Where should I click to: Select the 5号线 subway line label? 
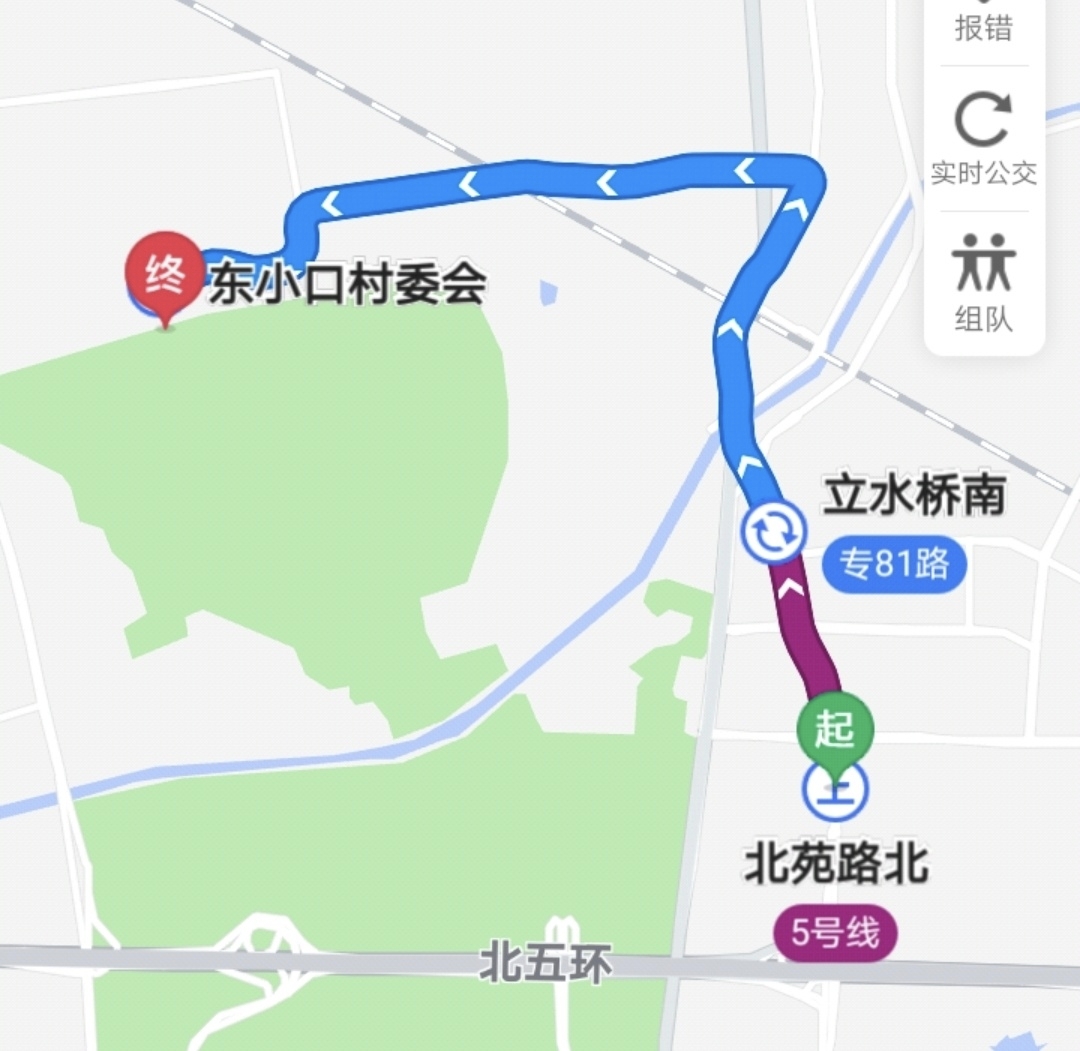pyautogui.click(x=835, y=934)
